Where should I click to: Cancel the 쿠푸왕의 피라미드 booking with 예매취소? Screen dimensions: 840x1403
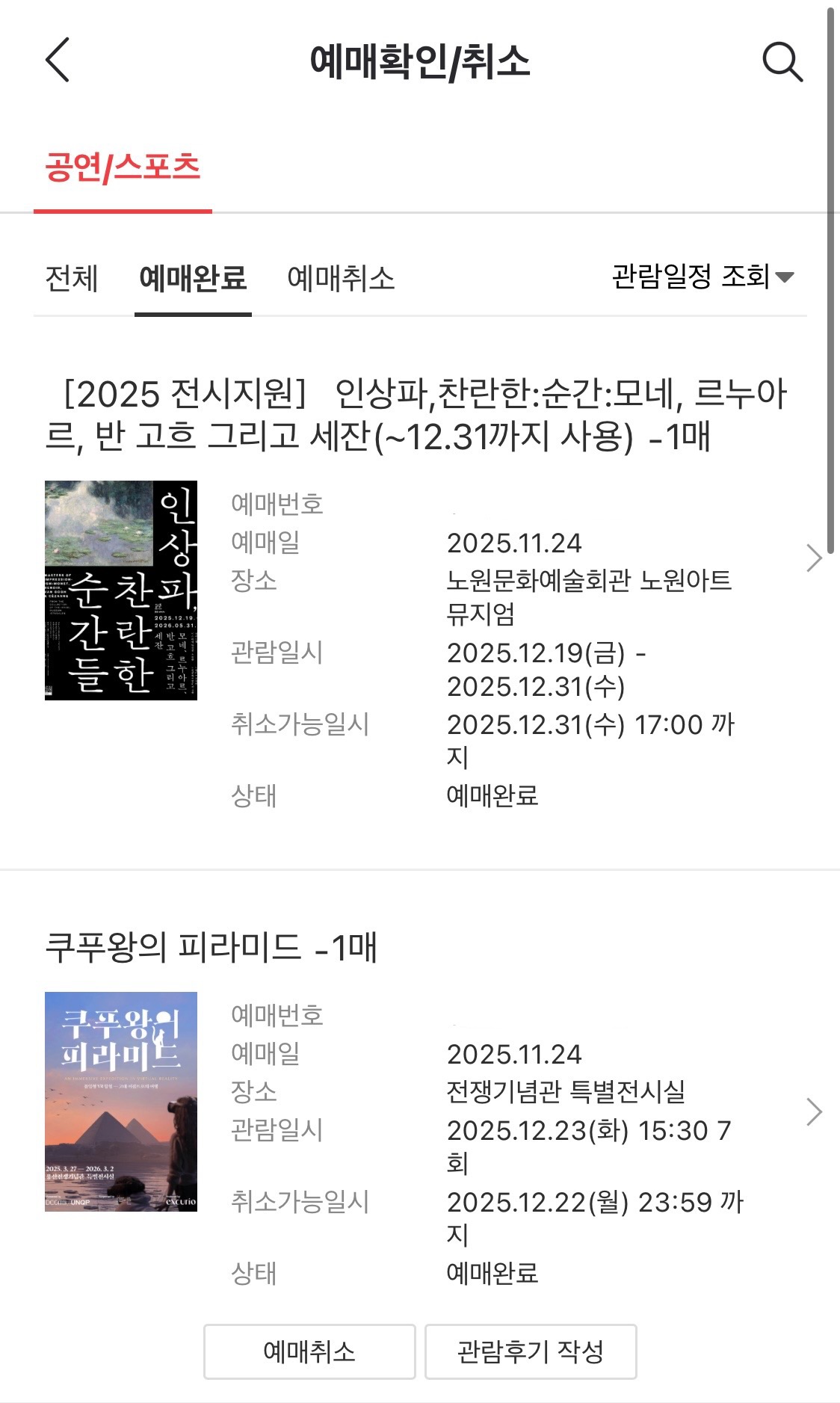click(309, 1351)
